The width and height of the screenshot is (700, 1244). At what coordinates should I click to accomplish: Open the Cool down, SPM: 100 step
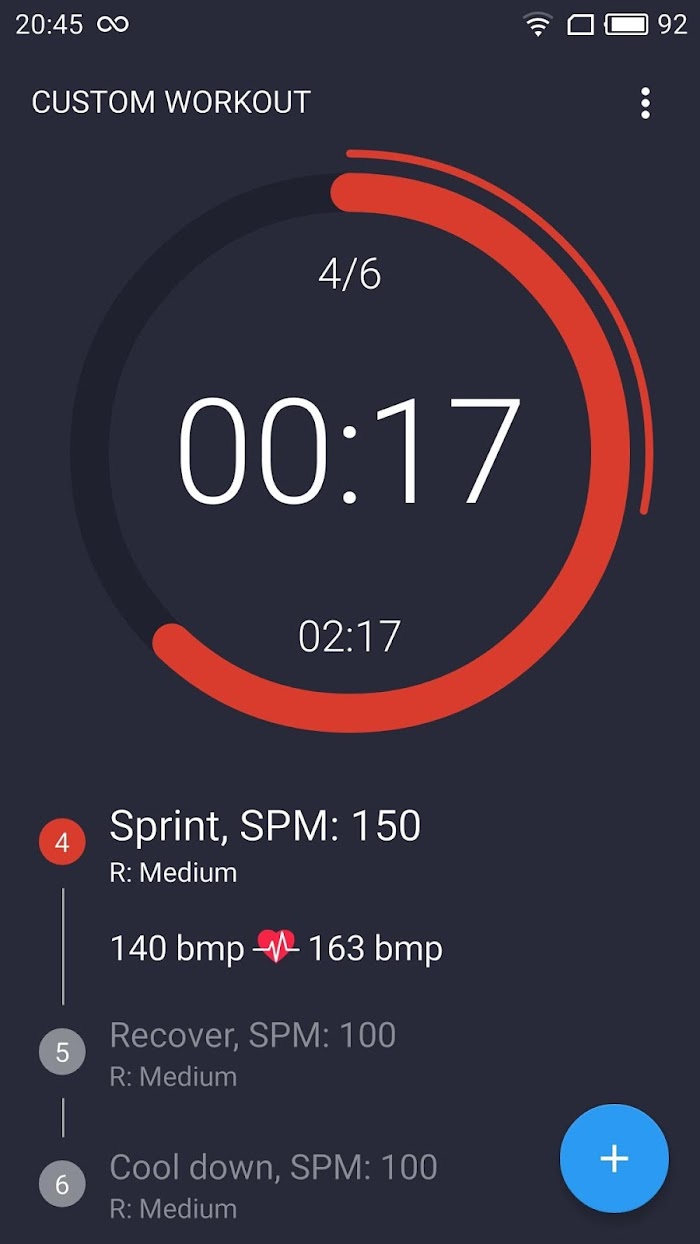273,1167
